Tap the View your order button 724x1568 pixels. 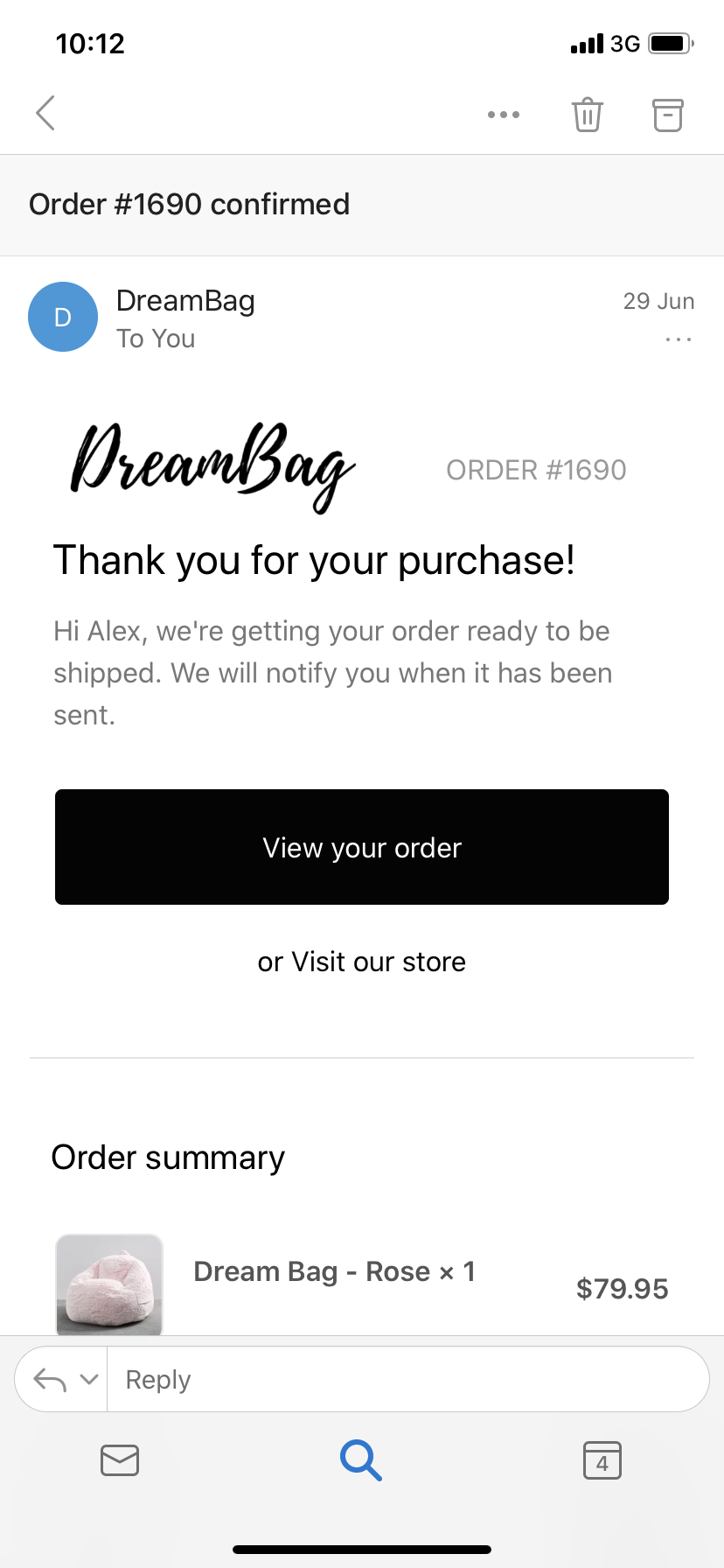pyautogui.click(x=362, y=847)
